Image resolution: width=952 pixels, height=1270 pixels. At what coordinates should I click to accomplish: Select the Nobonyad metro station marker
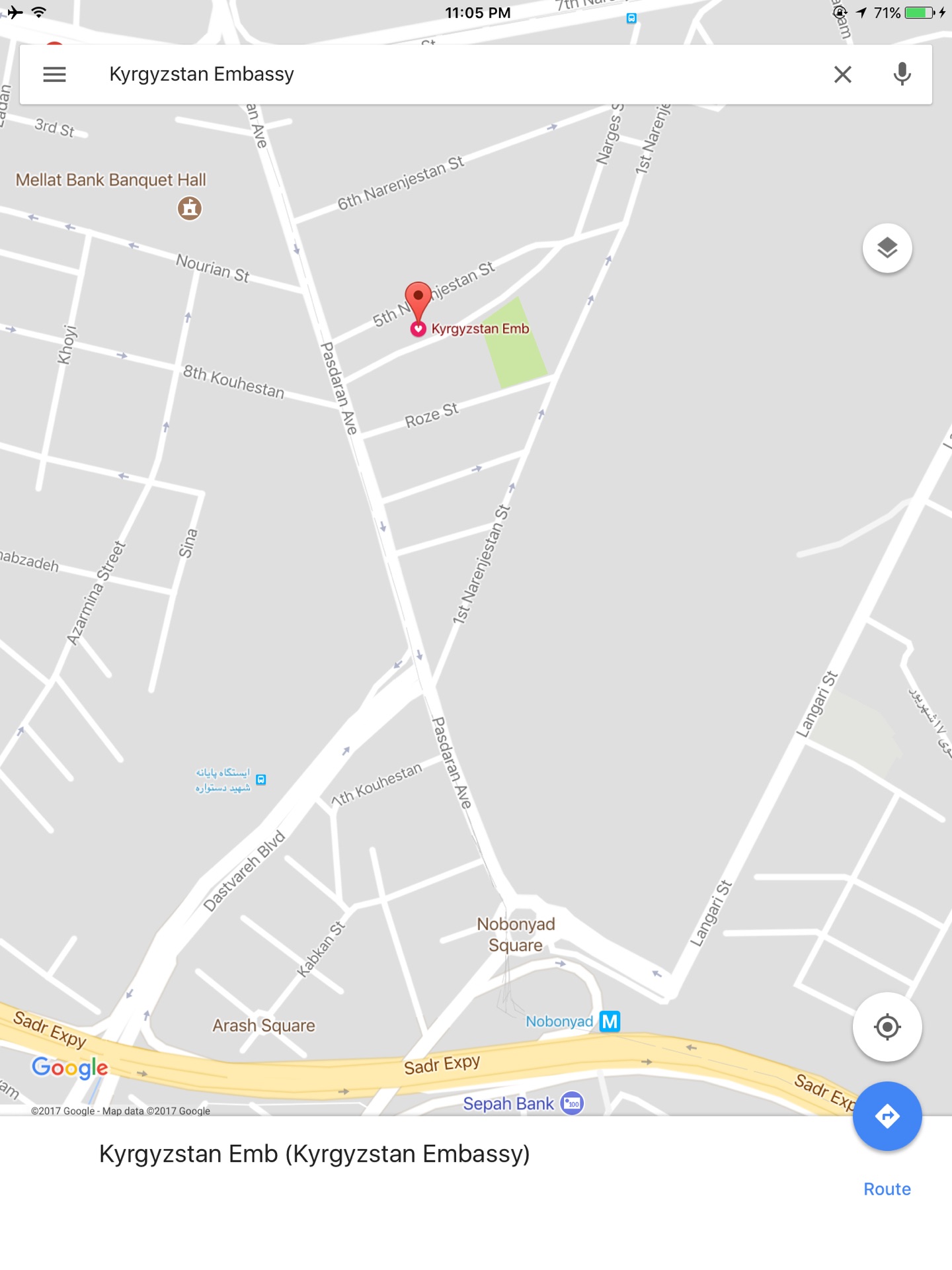610,1021
